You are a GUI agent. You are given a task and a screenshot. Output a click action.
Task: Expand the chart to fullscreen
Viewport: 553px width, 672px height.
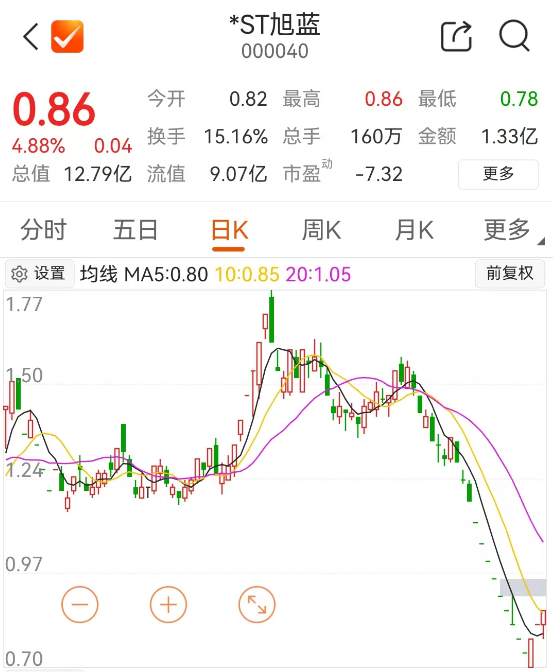(x=257, y=604)
